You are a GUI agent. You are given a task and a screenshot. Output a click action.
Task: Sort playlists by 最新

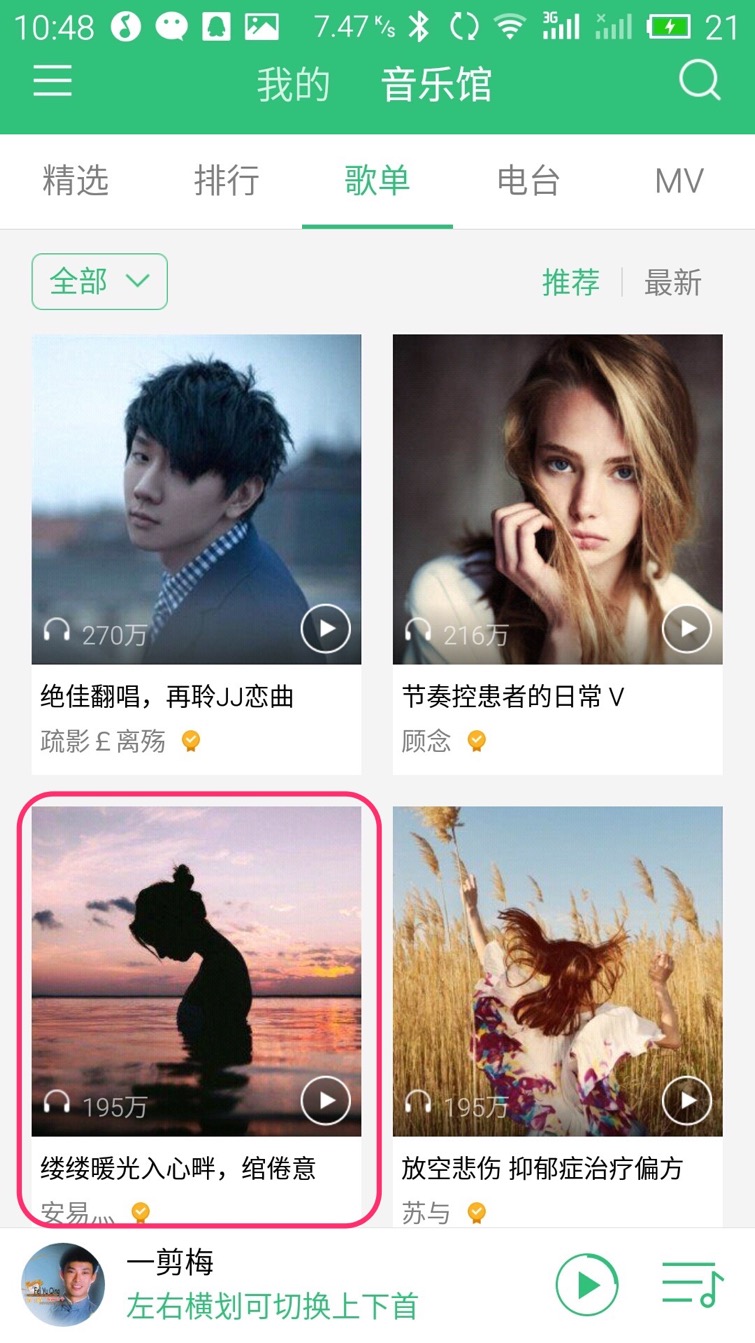tap(673, 283)
